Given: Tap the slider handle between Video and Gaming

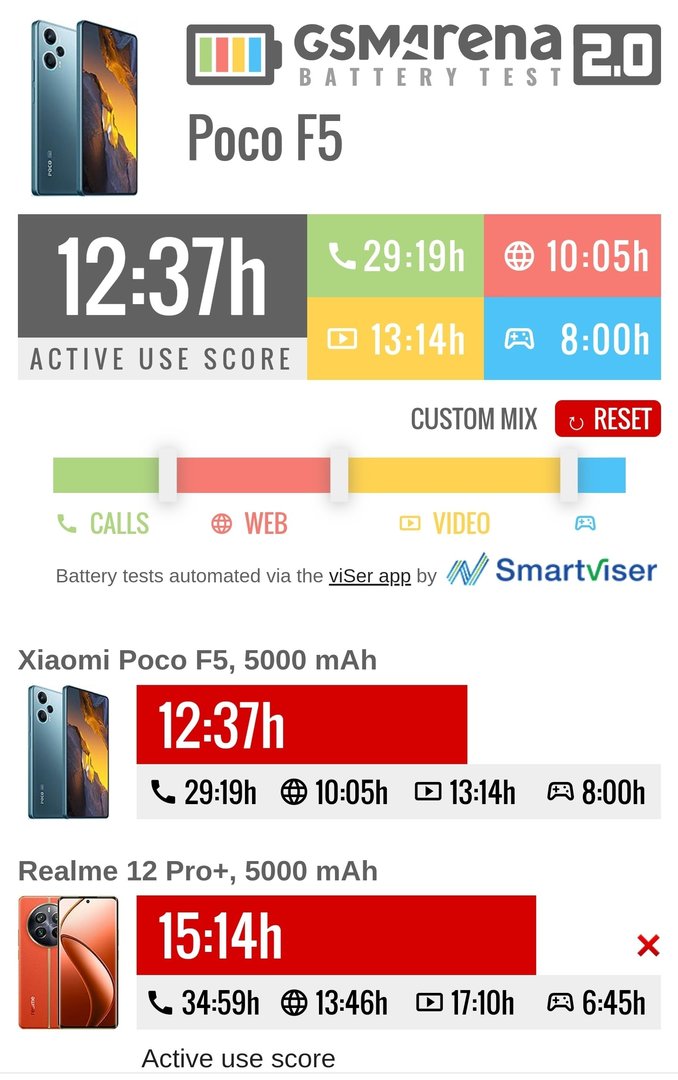Looking at the screenshot, I should tap(568, 474).
